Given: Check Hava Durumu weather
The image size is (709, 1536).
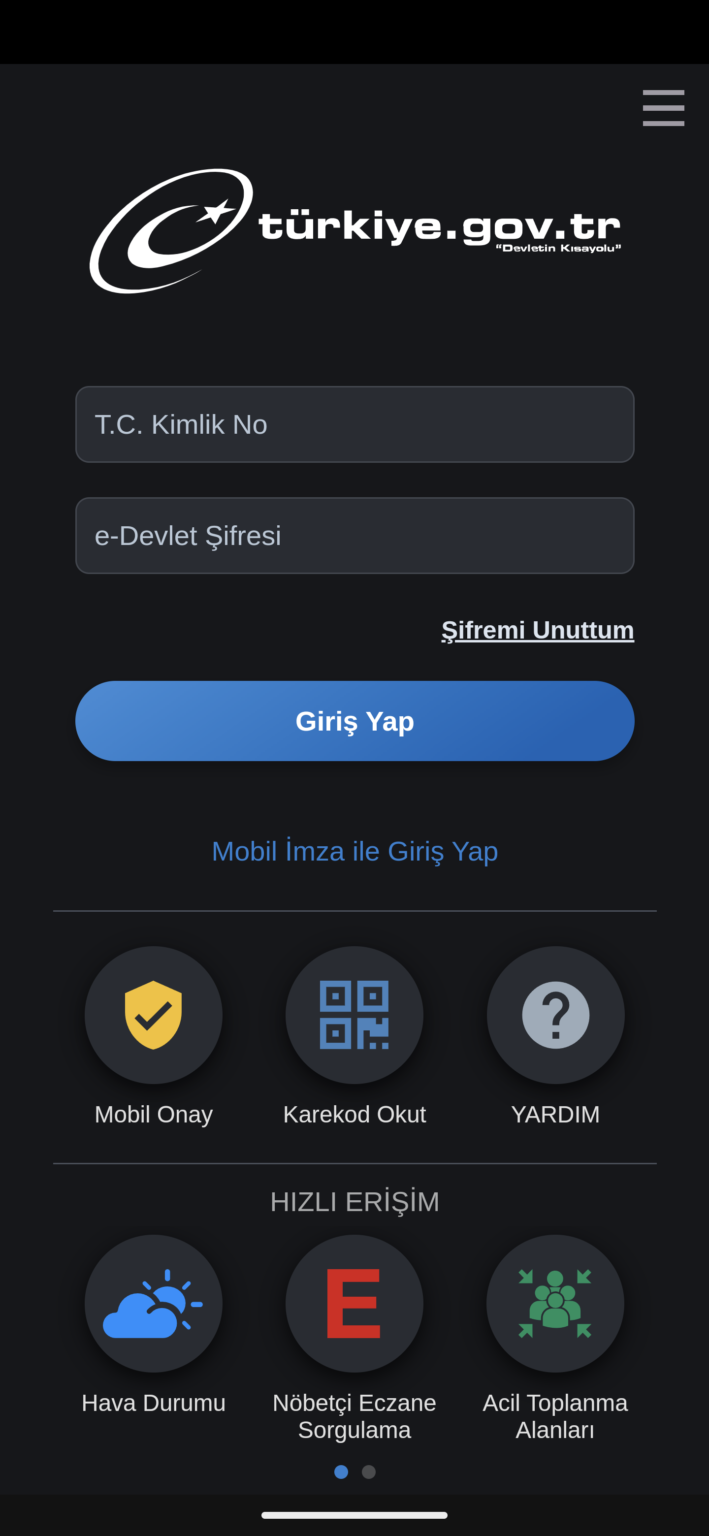Looking at the screenshot, I should point(153,1303).
